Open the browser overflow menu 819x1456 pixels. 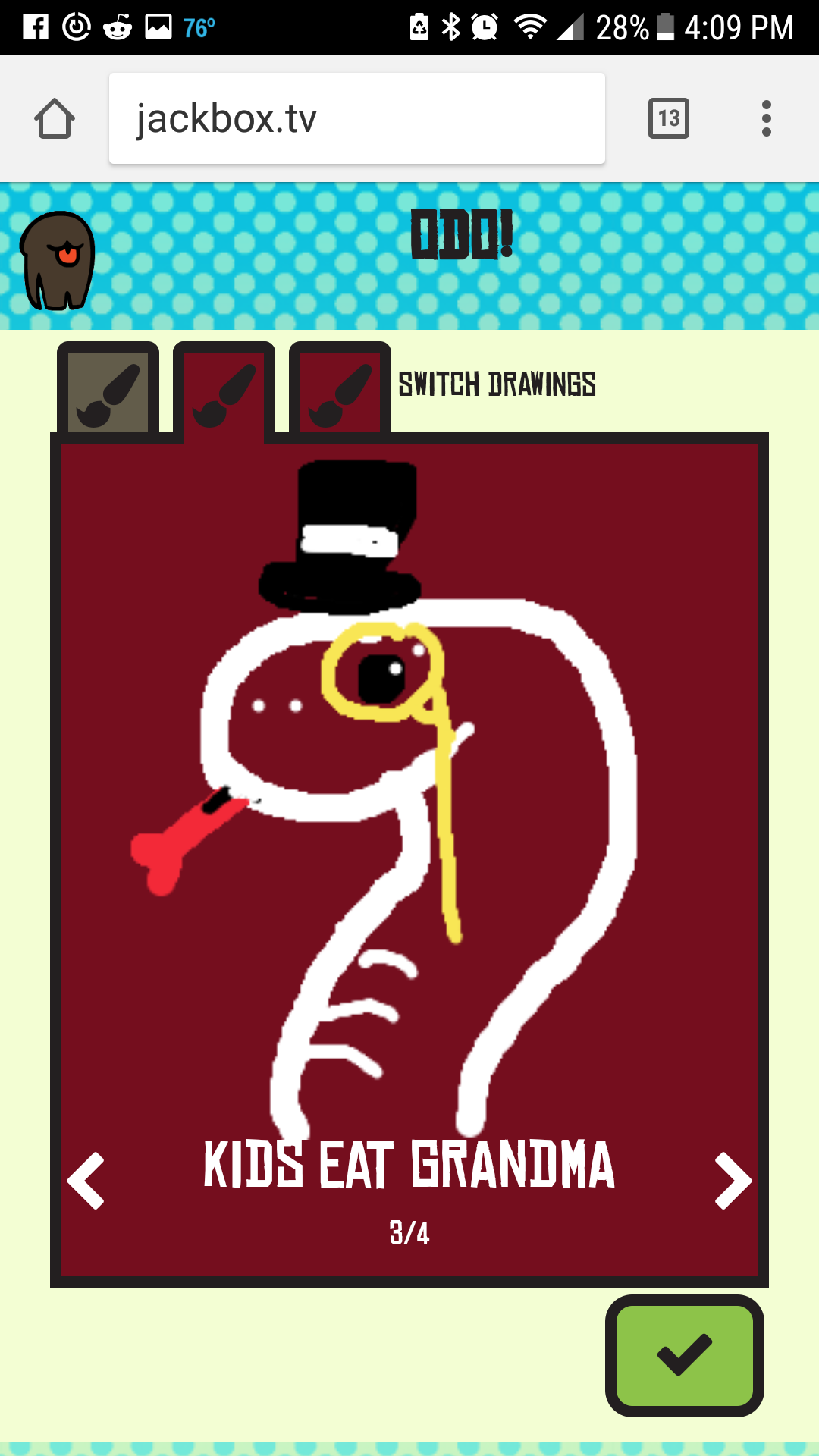pos(766,119)
